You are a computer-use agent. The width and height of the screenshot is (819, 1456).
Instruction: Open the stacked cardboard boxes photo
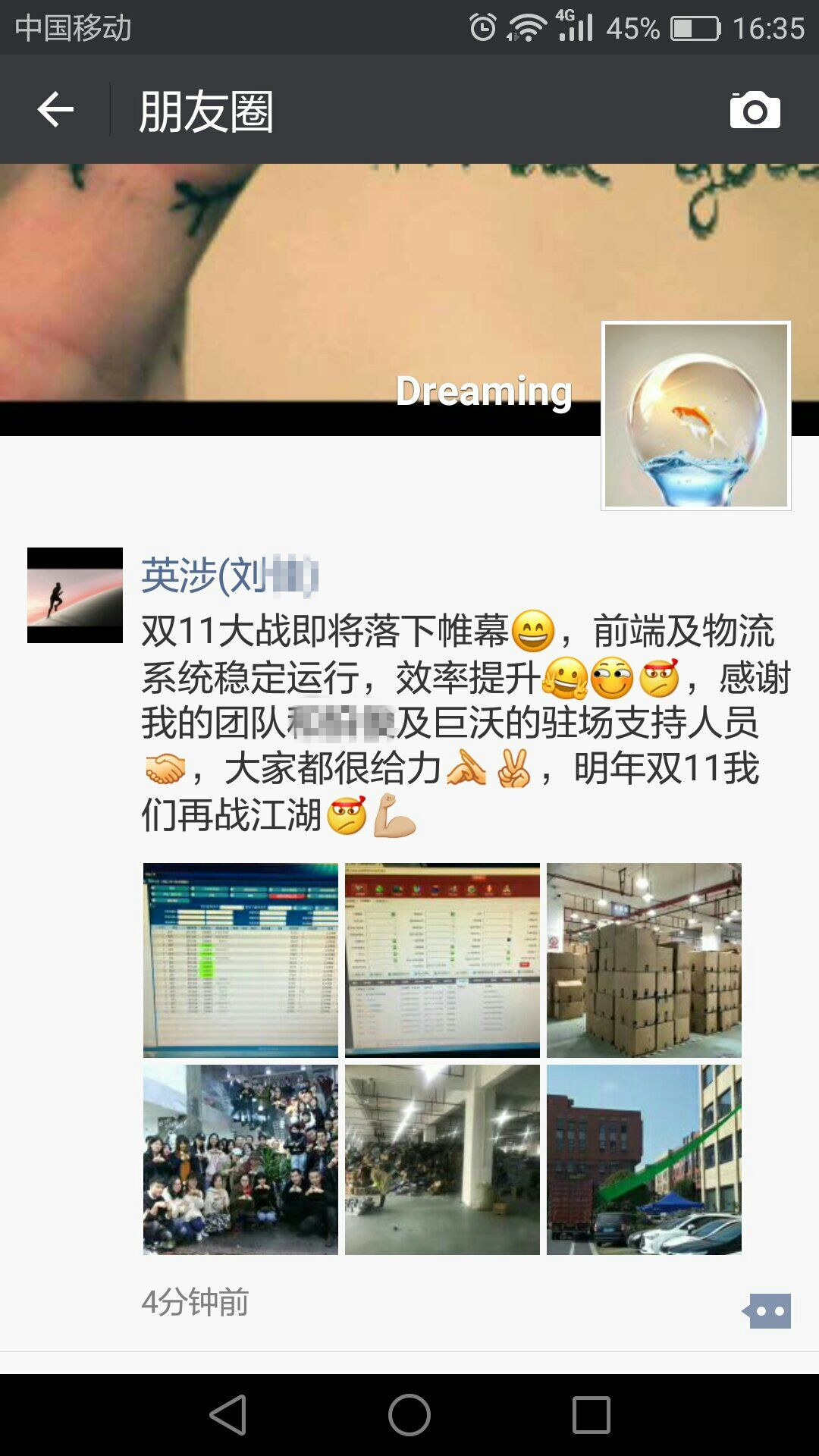point(644,960)
